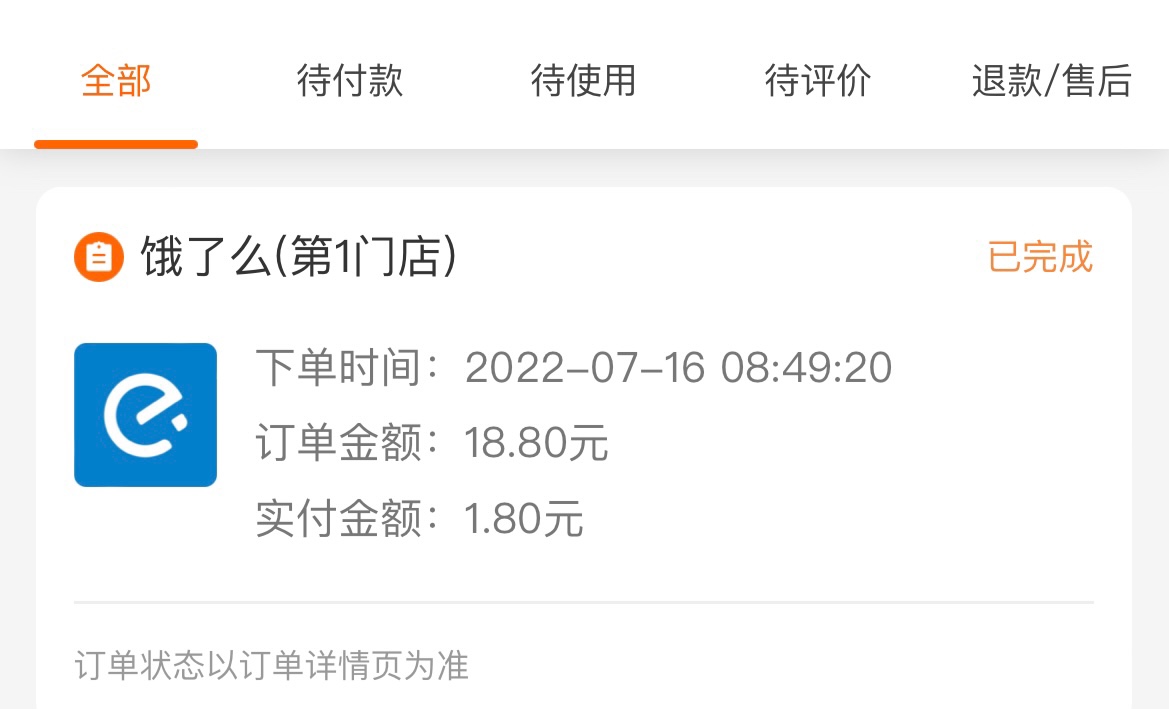Open the 待评价 tab
Screen dimensions: 1169x709
coord(817,81)
